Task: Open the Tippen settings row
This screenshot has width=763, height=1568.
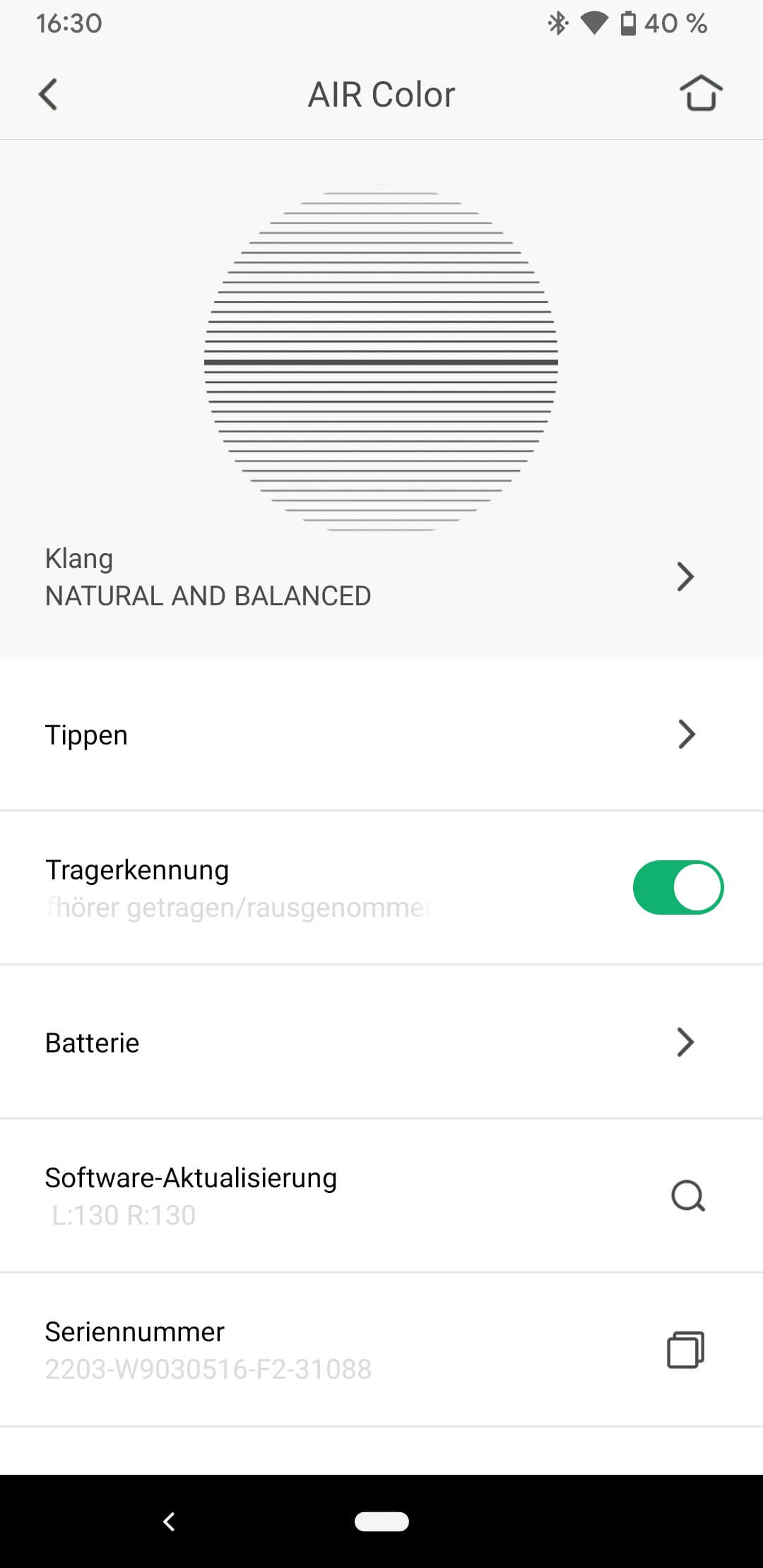Action: tap(381, 735)
